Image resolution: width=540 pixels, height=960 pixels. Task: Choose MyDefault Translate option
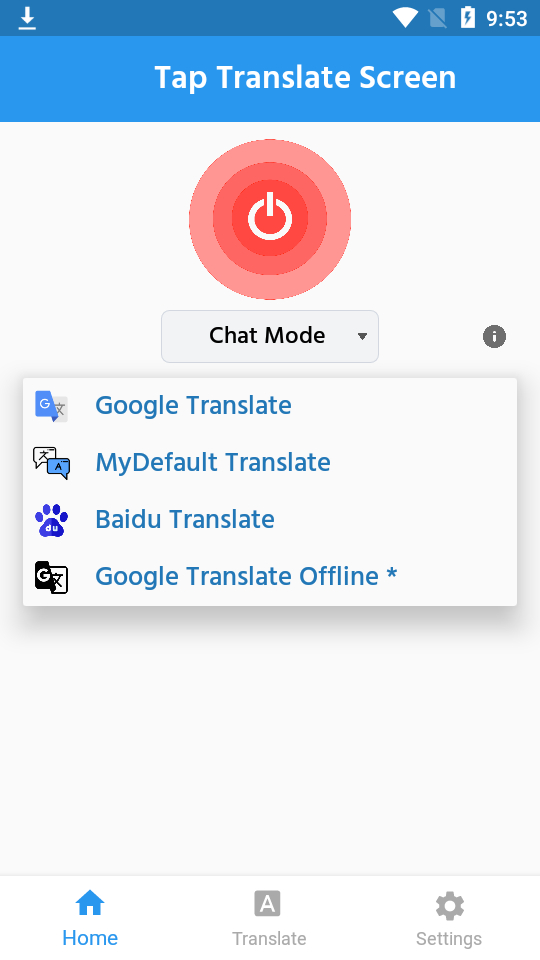coord(270,462)
